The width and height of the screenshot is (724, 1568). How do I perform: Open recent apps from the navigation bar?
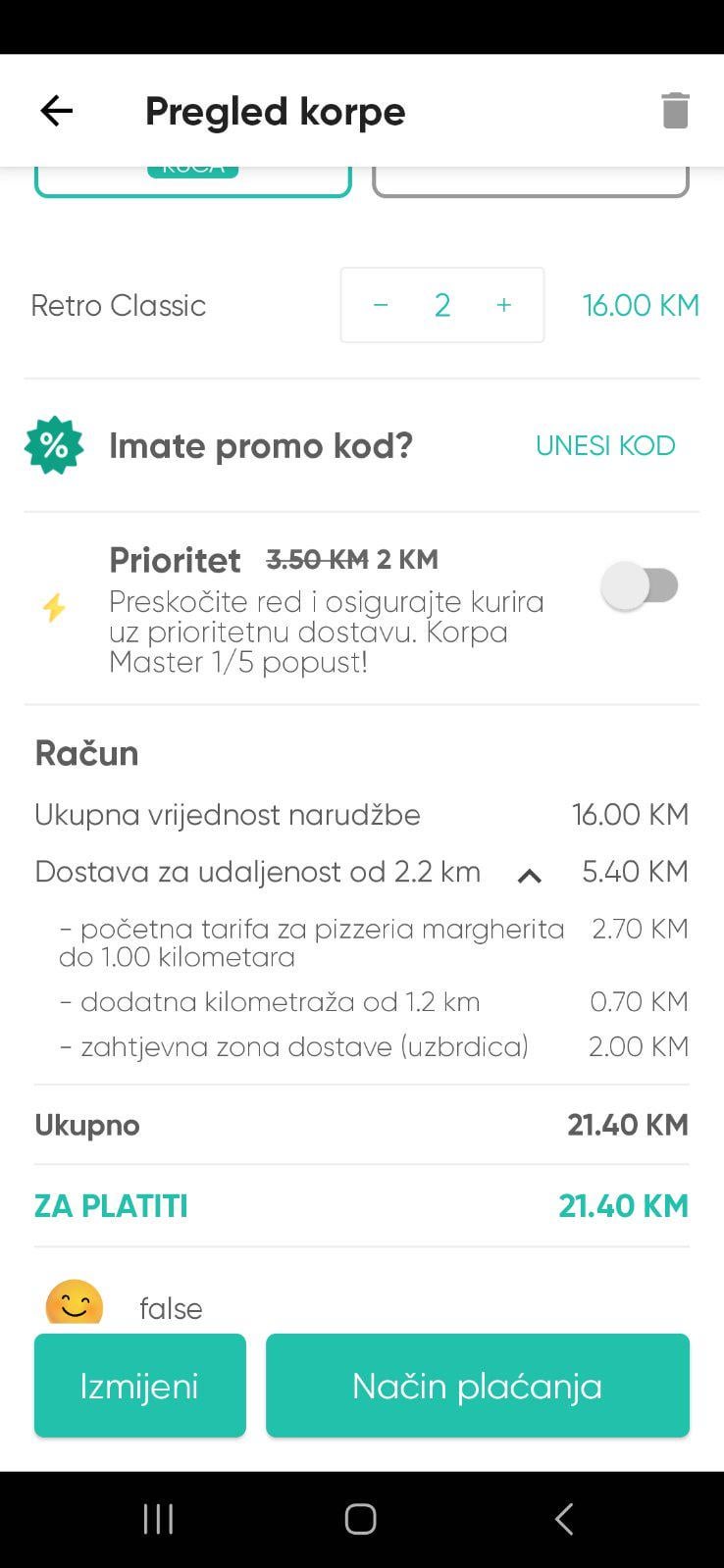[x=159, y=1519]
